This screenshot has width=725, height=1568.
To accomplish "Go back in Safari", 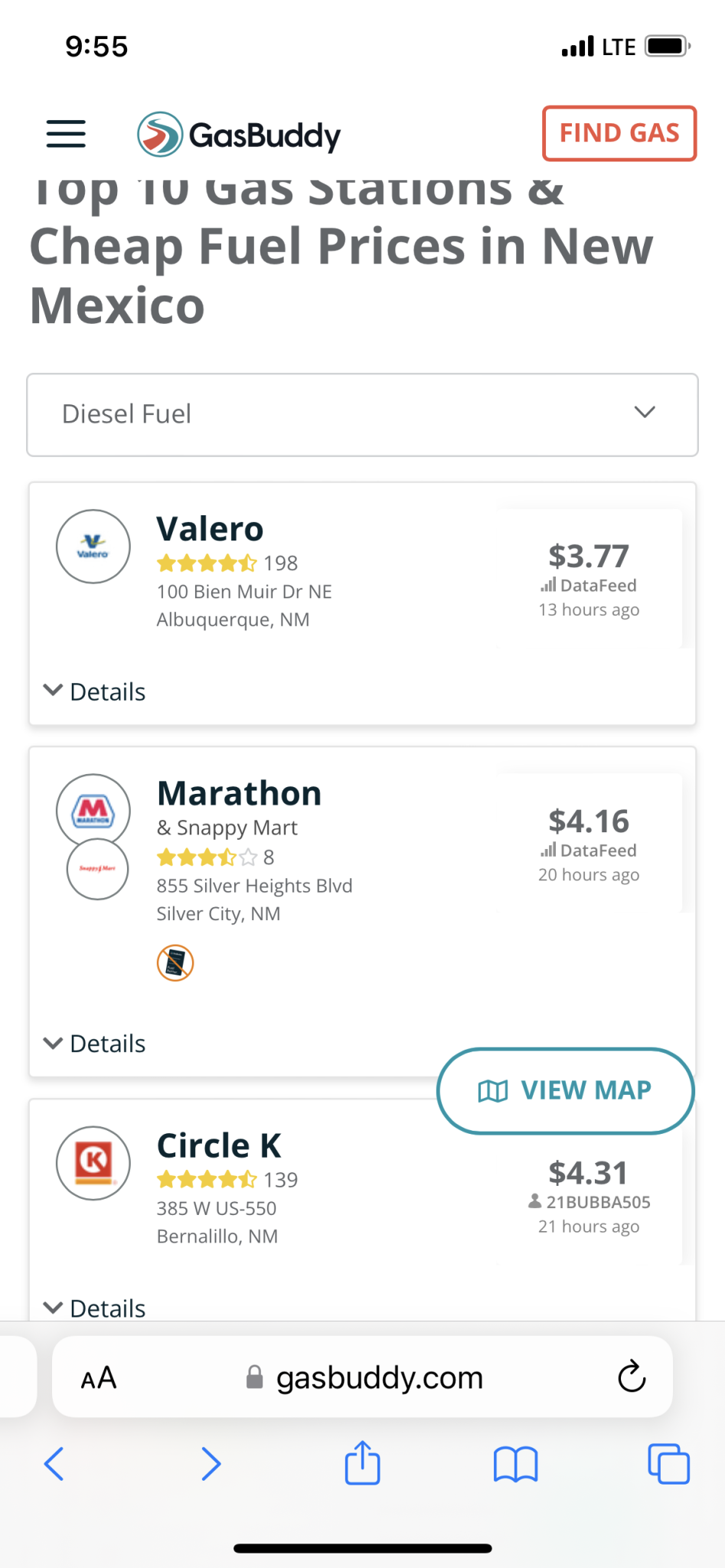I will 54,1464.
